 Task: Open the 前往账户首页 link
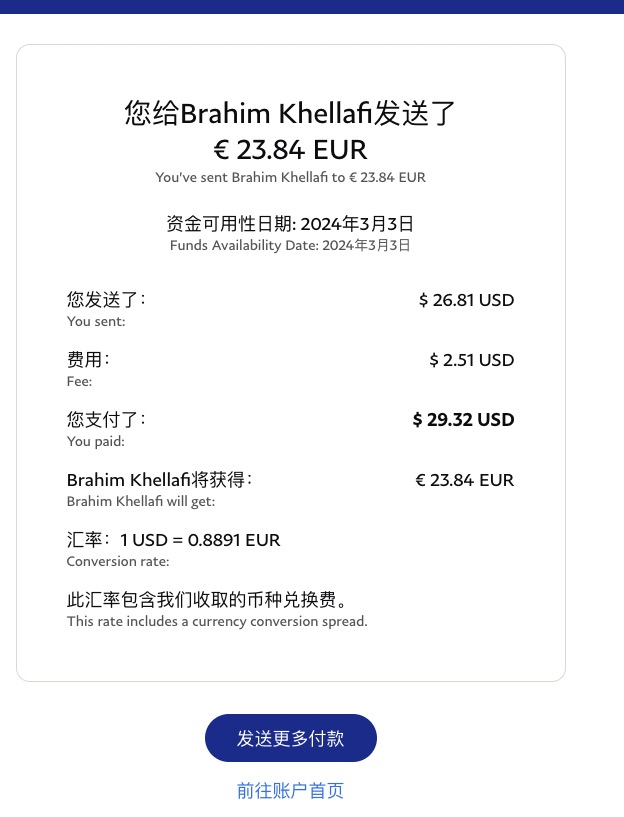290,790
